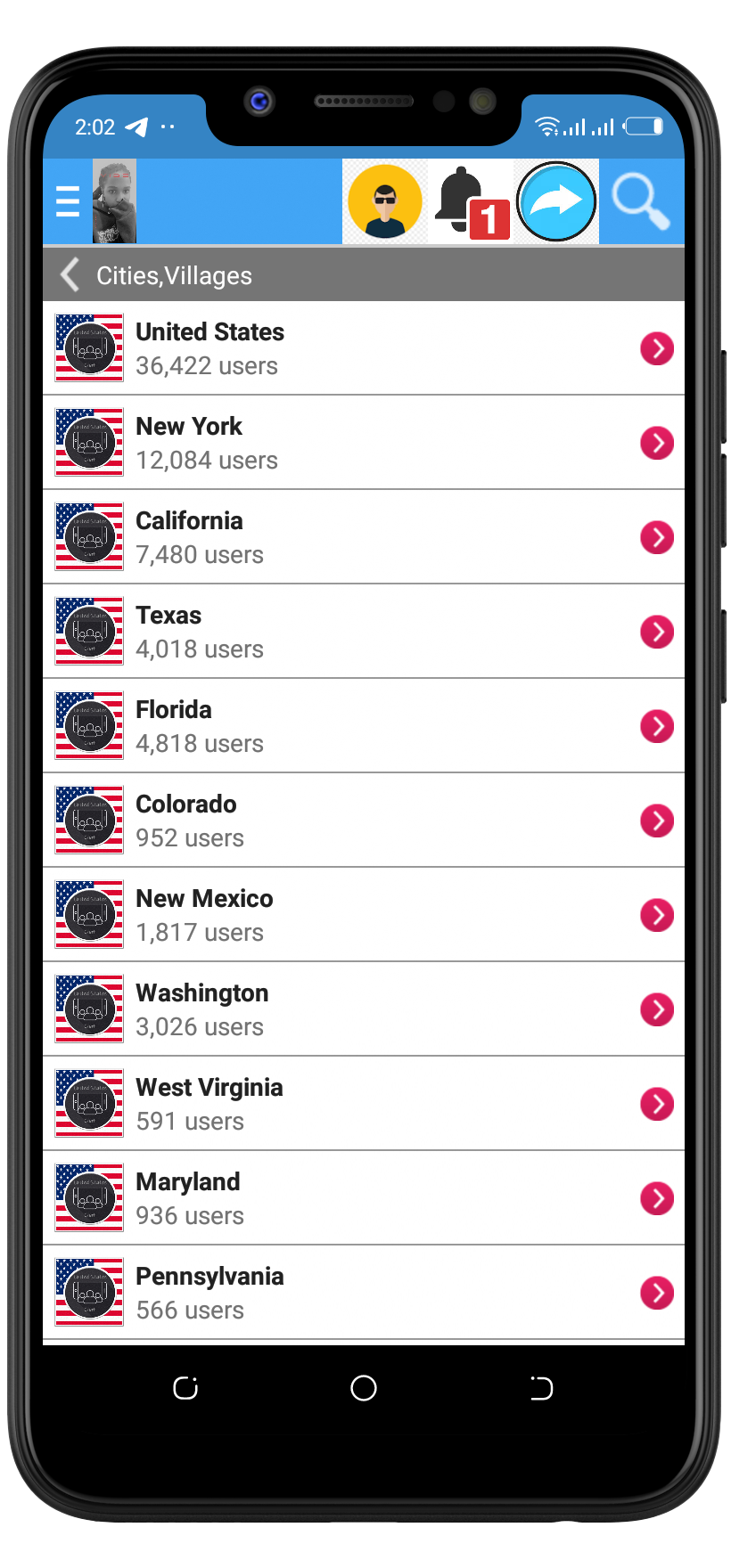This screenshot has width=731, height=1568.
Task: View the Washington group
Action: [364, 1009]
